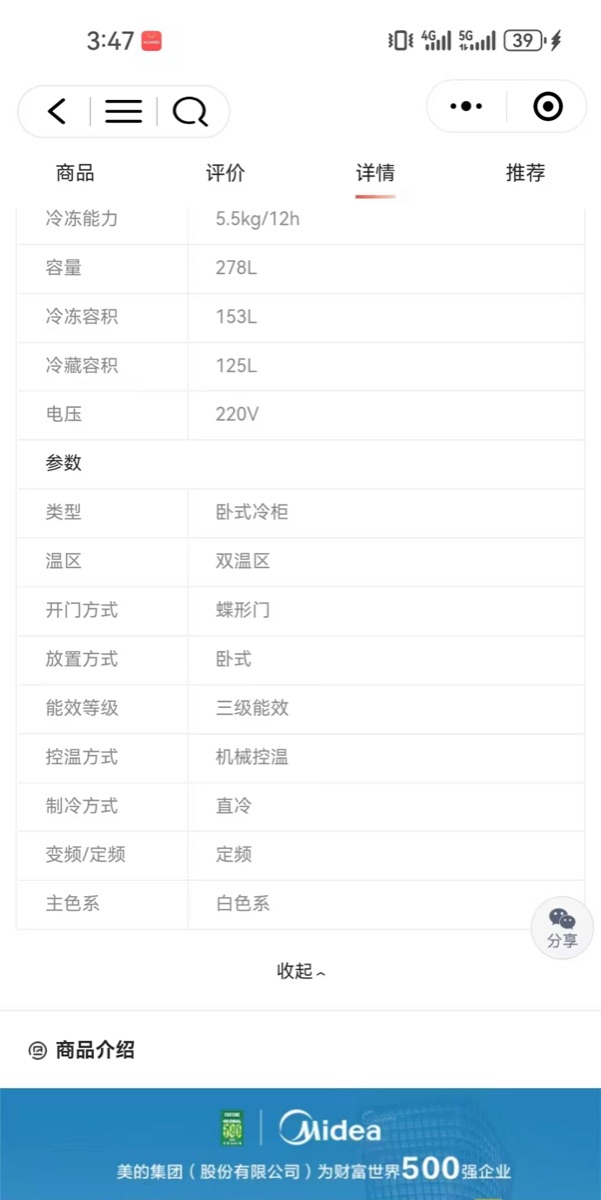
Task: Go back to the previous page
Action: (57, 111)
